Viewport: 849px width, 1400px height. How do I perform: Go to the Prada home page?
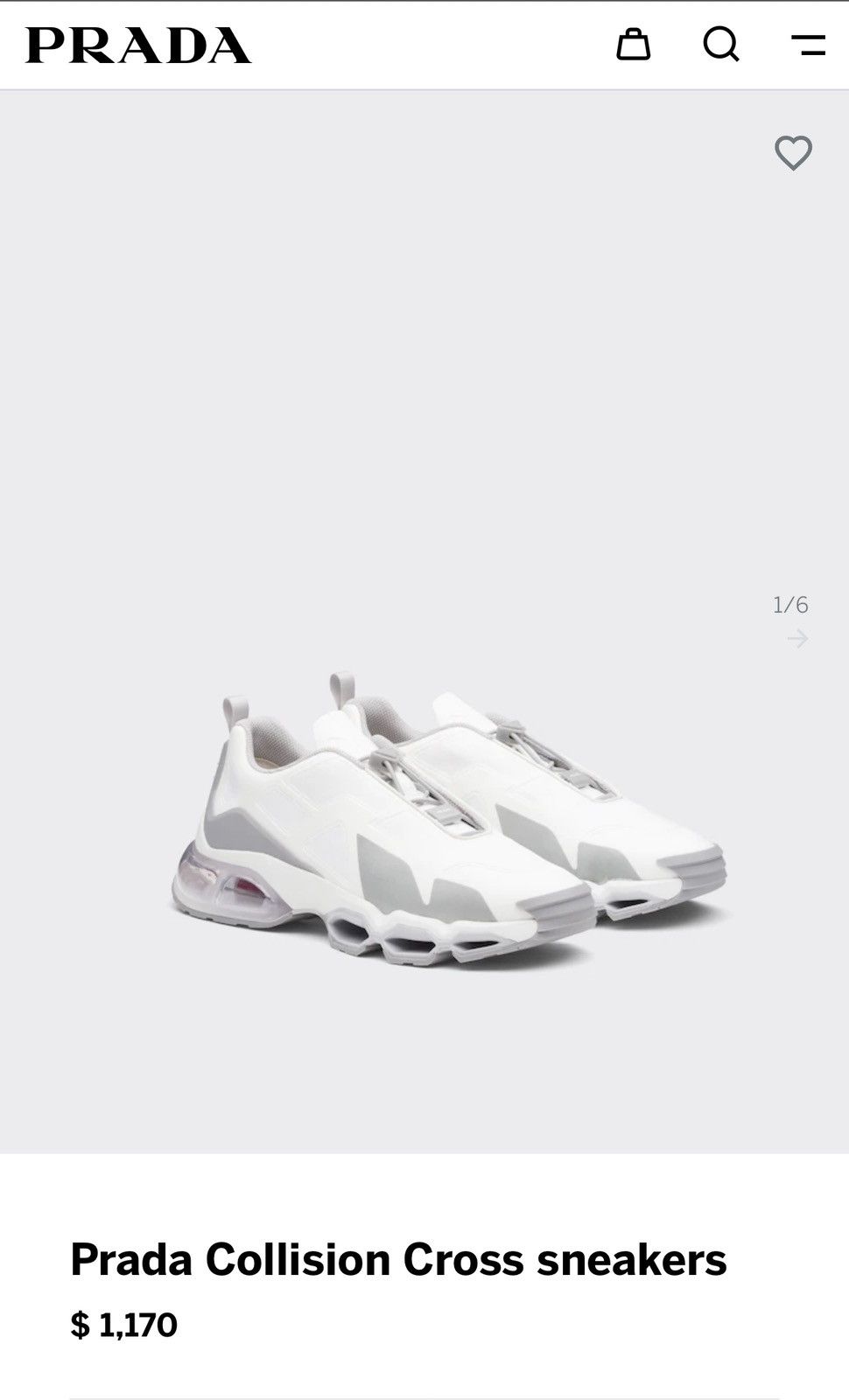[x=138, y=45]
